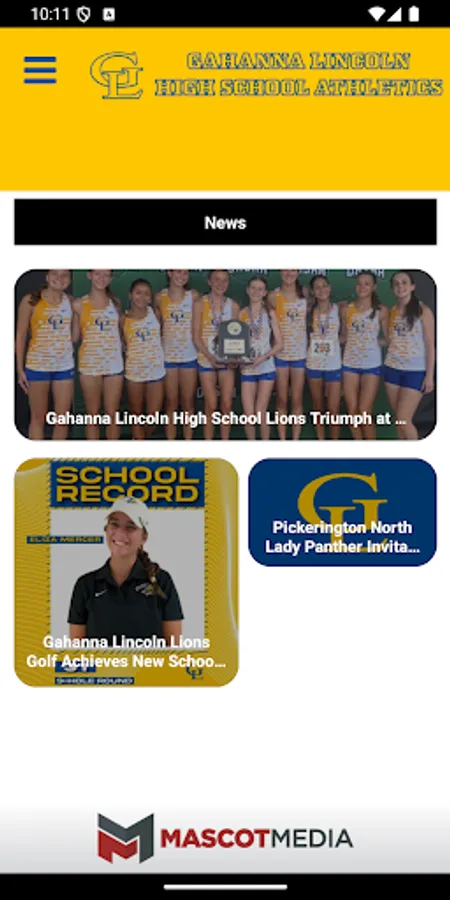
Task: Tap the Mascot Media banner
Action: (225, 838)
